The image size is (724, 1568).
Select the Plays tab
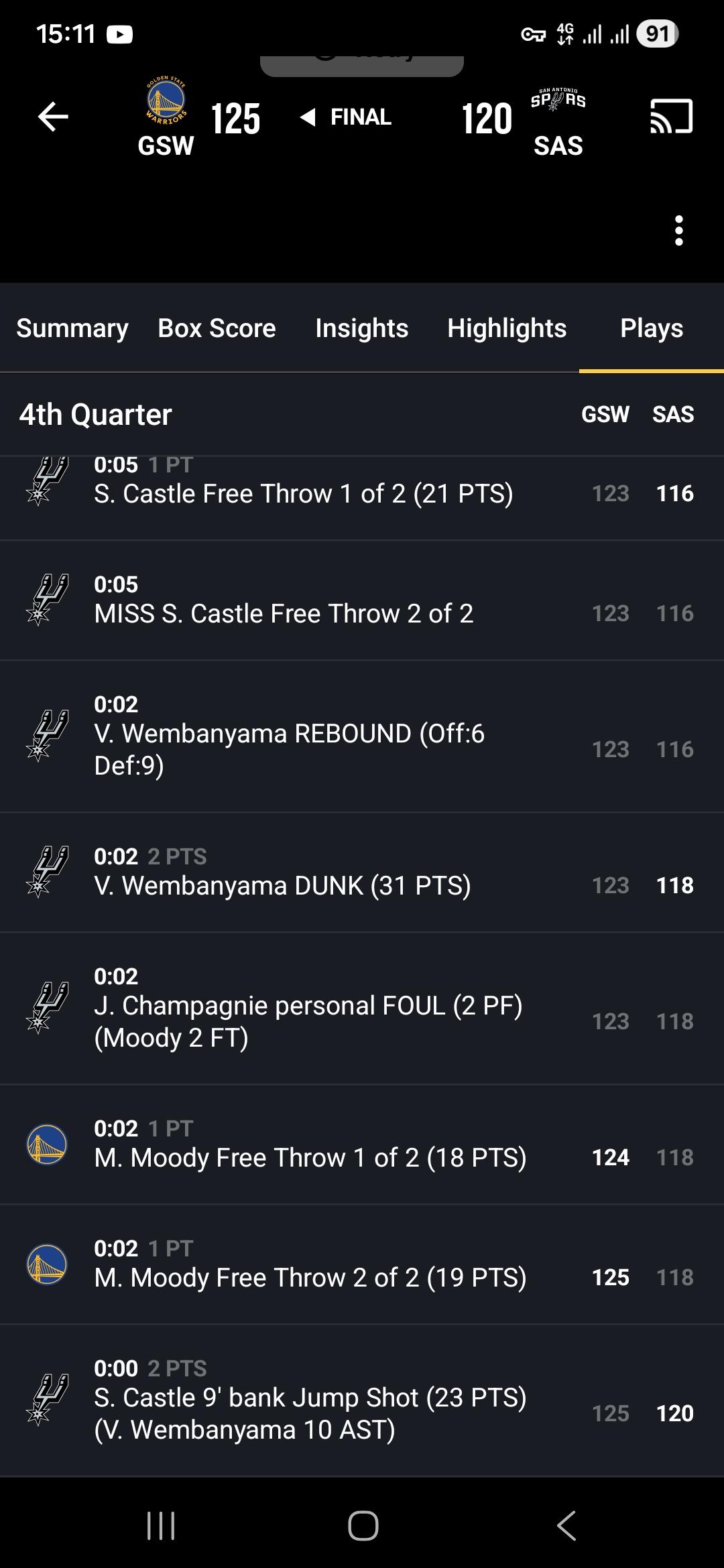651,328
